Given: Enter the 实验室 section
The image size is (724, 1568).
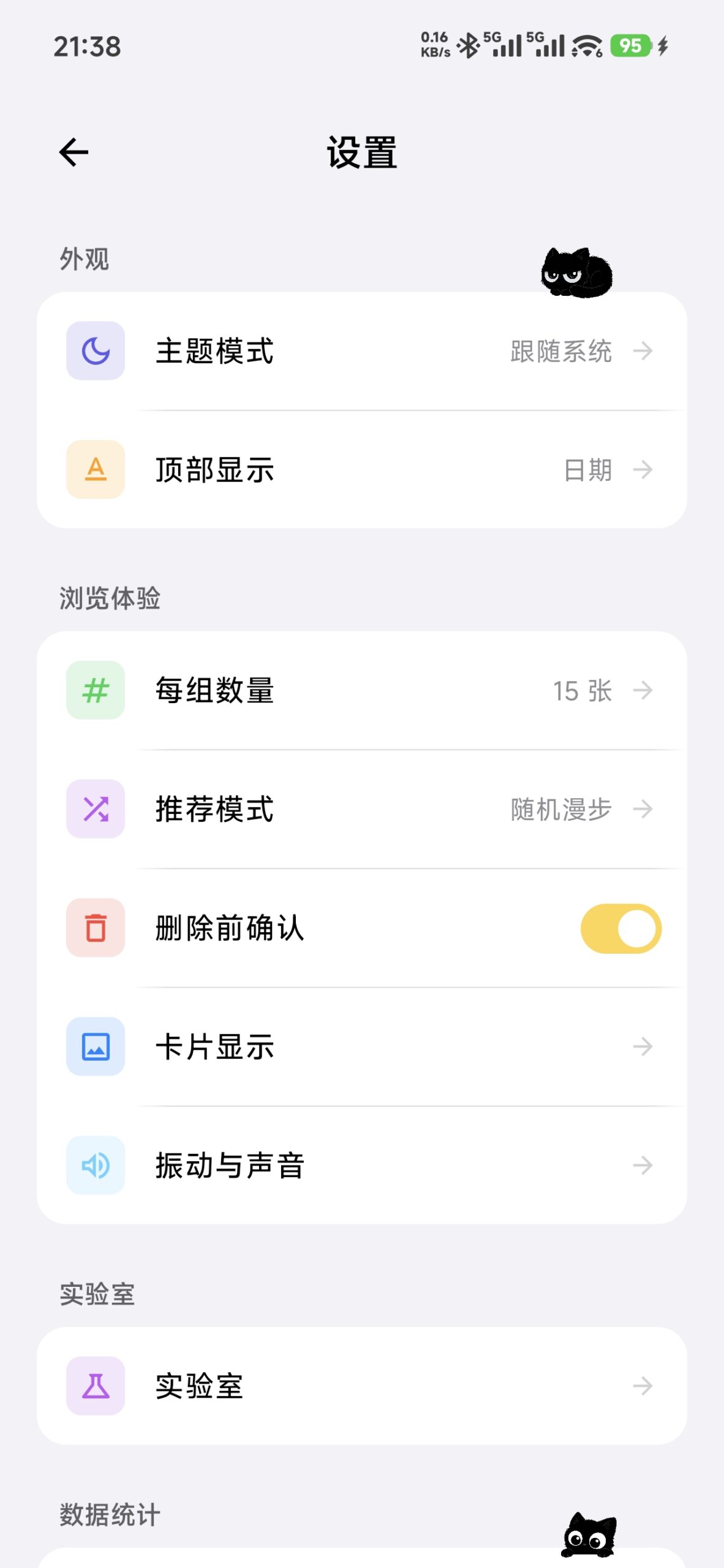Looking at the screenshot, I should pyautogui.click(x=361, y=1387).
